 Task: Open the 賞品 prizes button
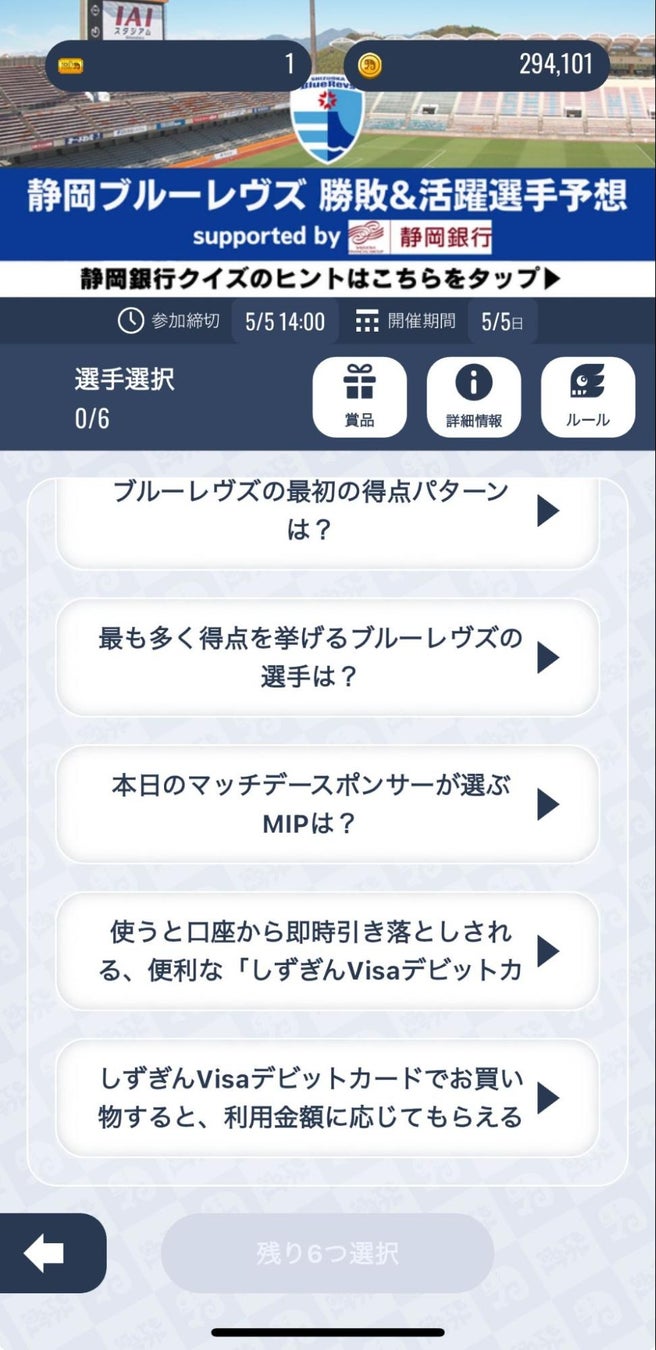(x=359, y=397)
